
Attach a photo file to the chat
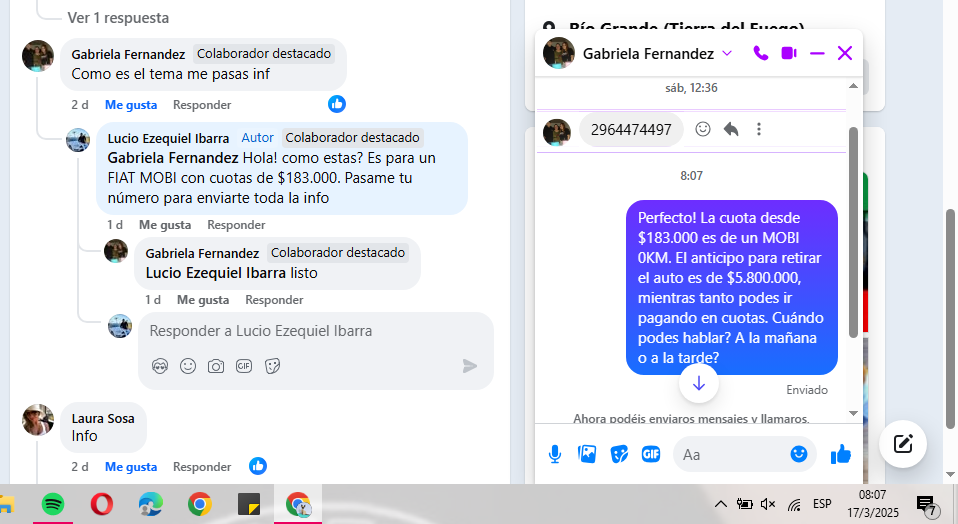[x=587, y=454]
